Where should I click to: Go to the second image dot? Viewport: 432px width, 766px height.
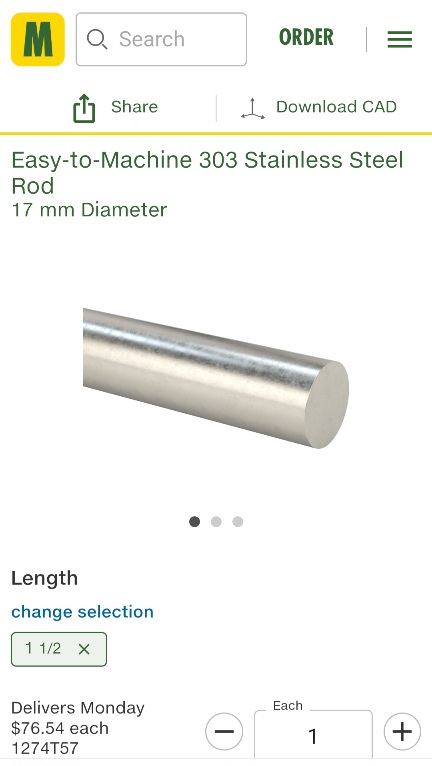(x=216, y=522)
